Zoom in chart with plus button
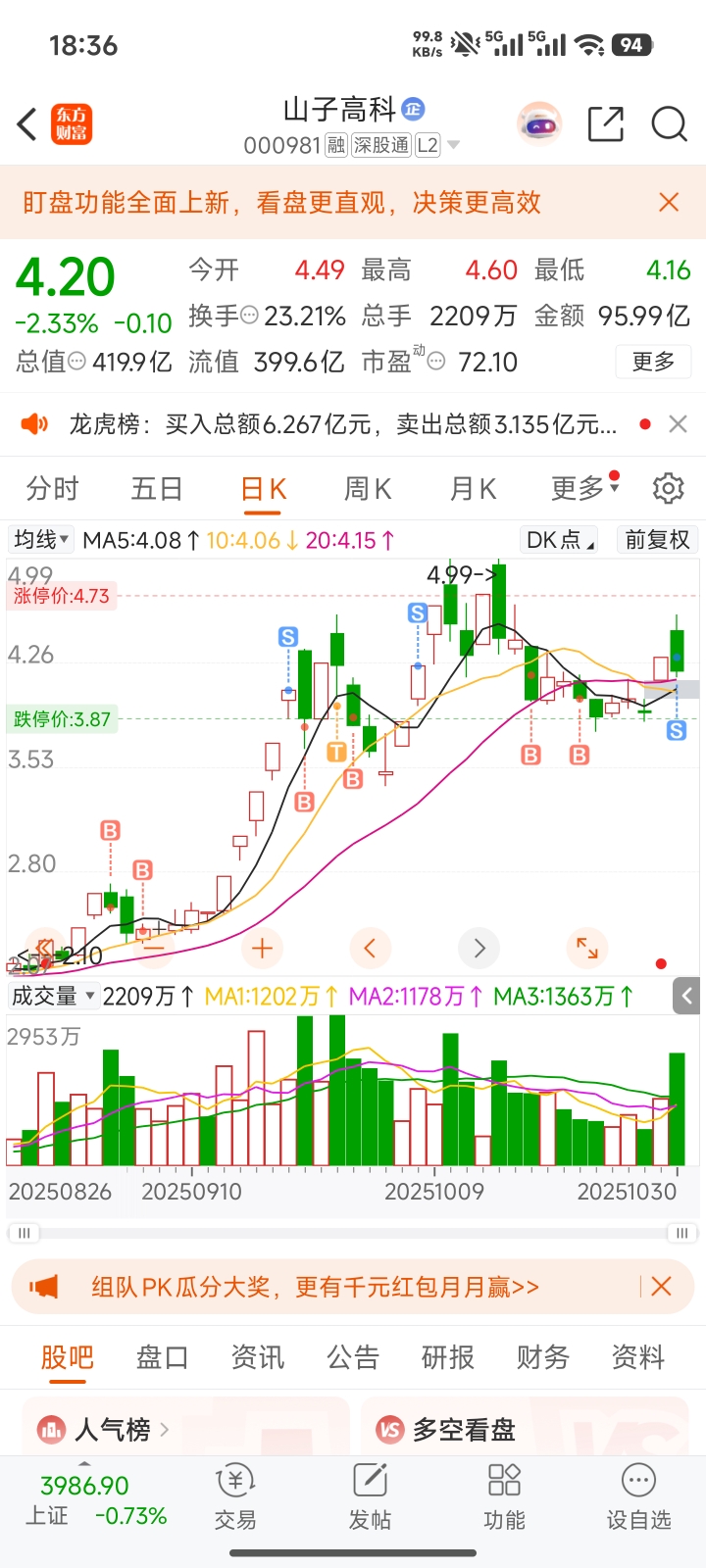 pyautogui.click(x=262, y=948)
